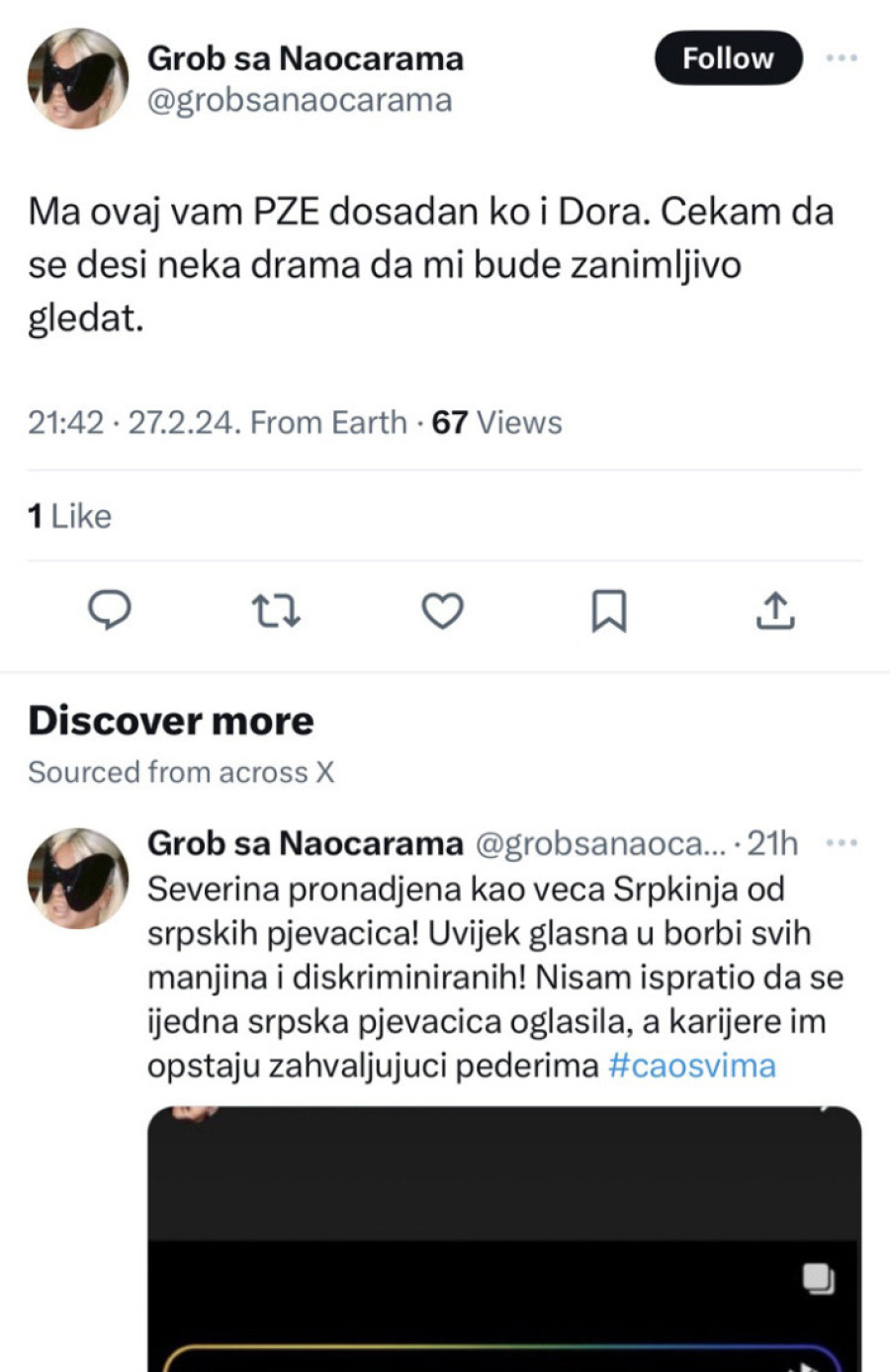
Task: Retweet the PZE tweet
Action: [x=276, y=611]
